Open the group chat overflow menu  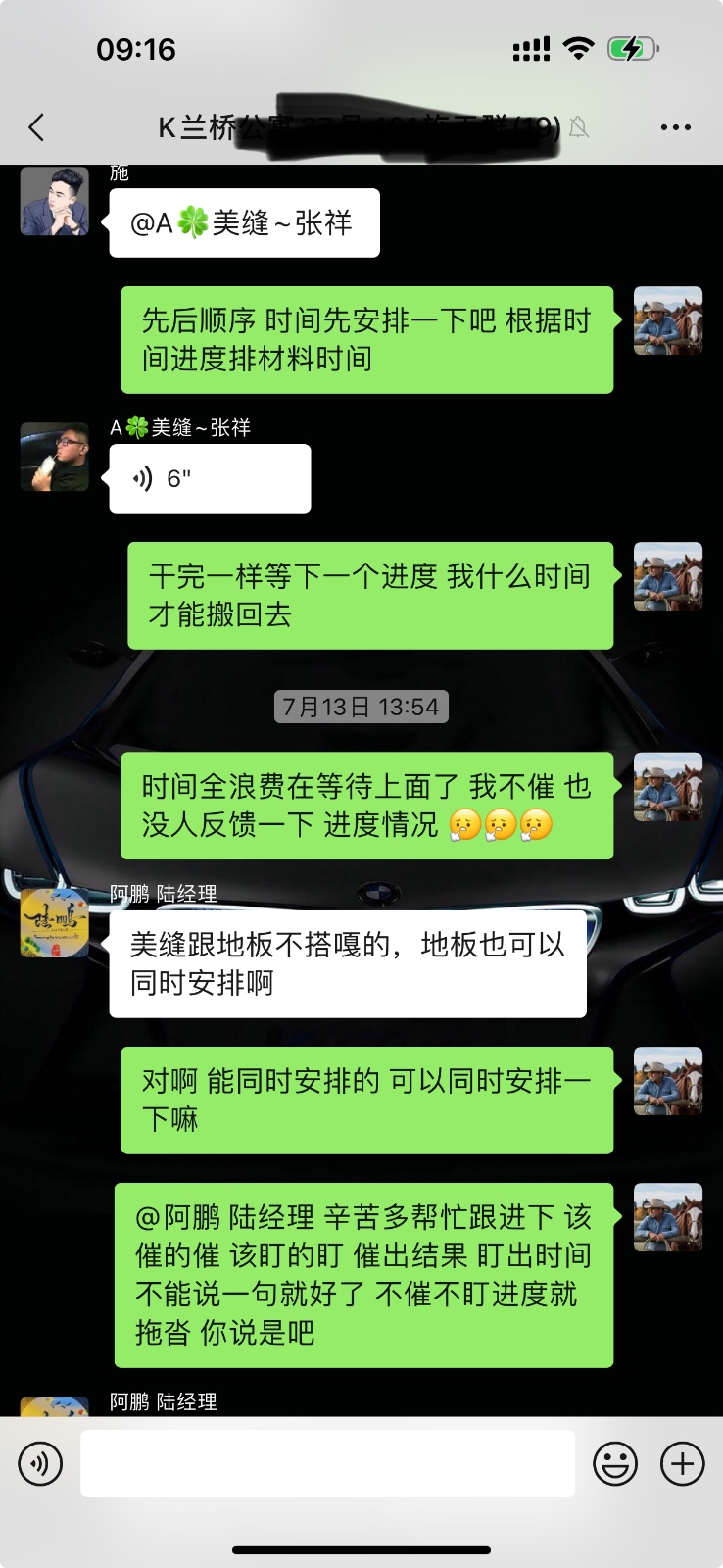tap(675, 127)
